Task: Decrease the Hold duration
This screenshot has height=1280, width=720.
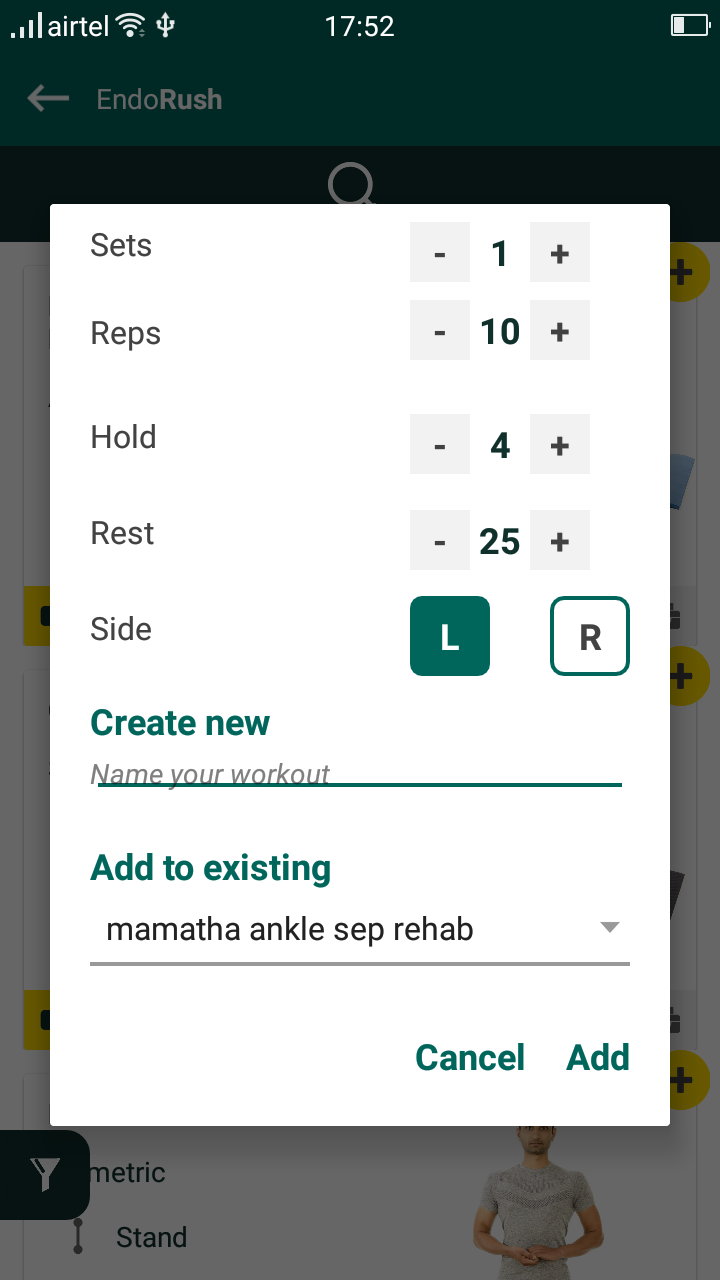Action: (x=440, y=445)
